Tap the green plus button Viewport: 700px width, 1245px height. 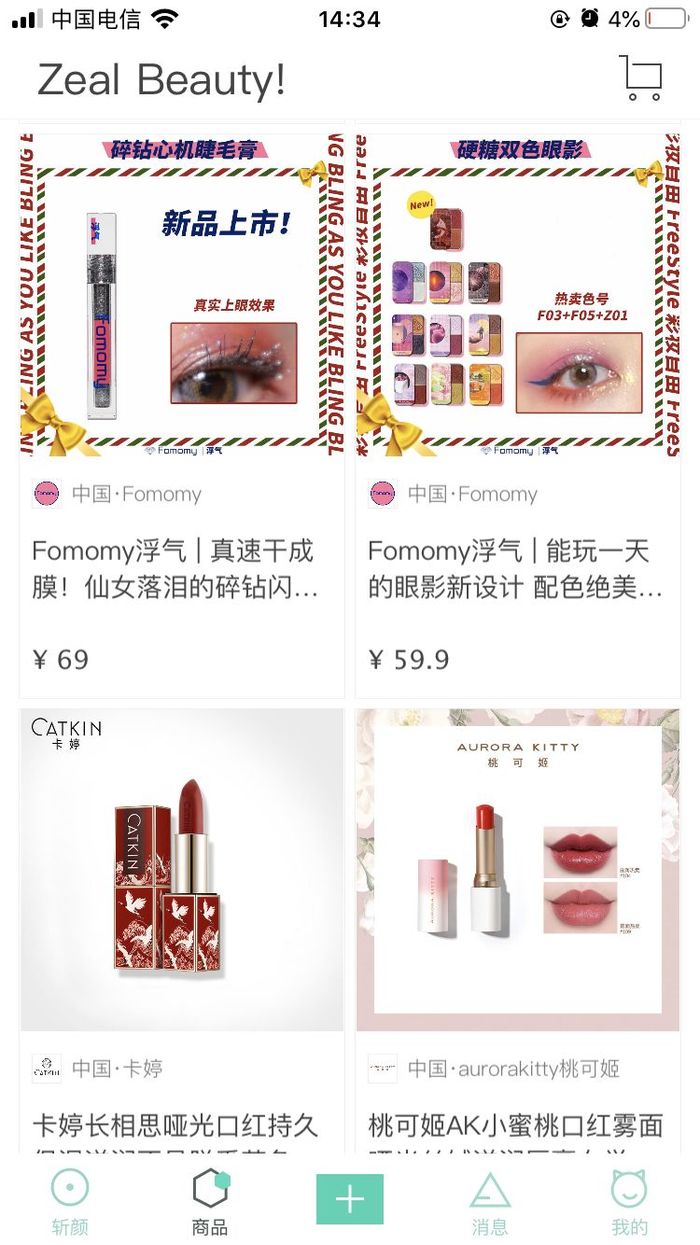[x=350, y=1198]
